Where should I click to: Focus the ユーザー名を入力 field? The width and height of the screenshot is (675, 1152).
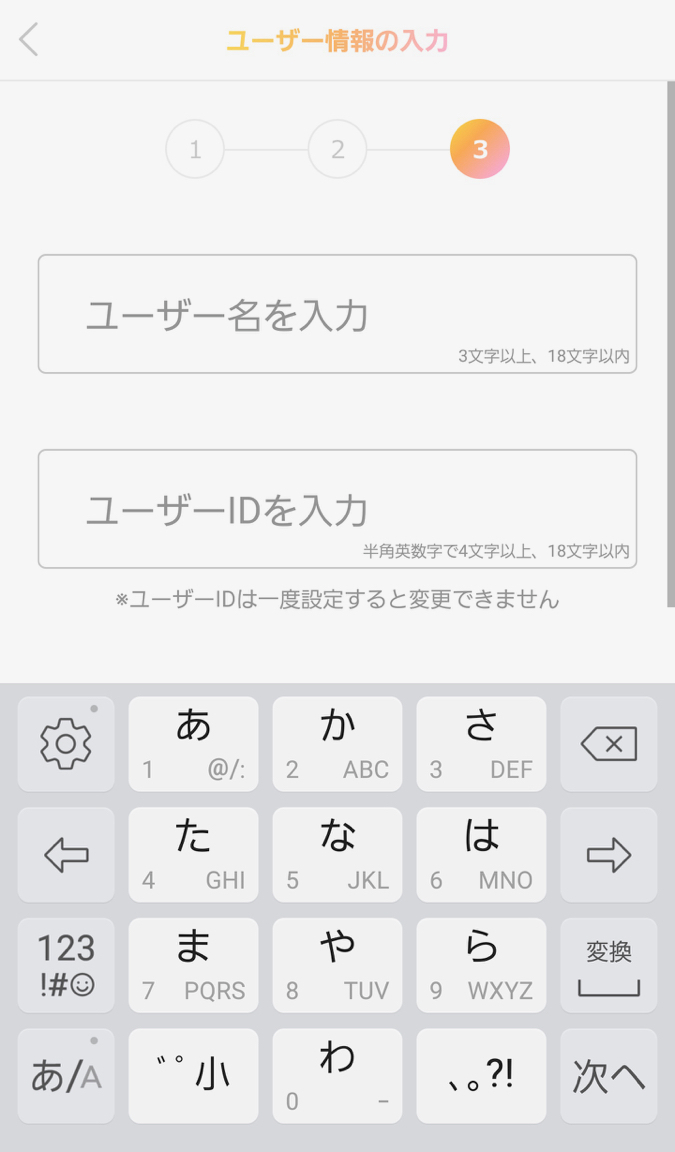click(337, 314)
